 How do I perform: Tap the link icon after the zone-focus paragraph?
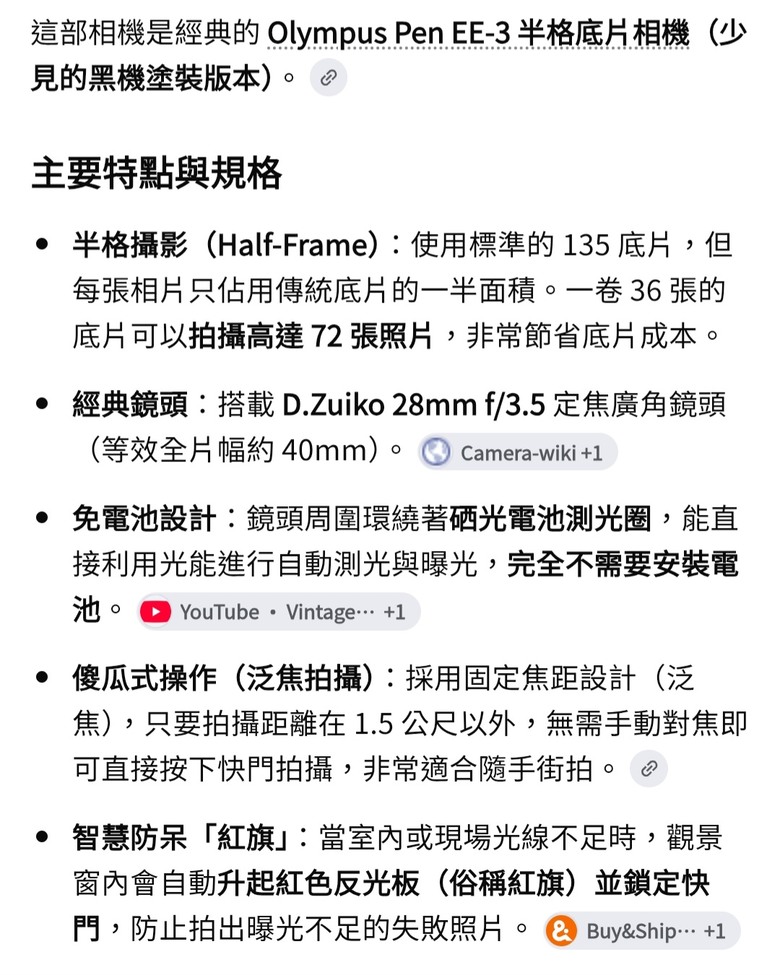tap(649, 769)
